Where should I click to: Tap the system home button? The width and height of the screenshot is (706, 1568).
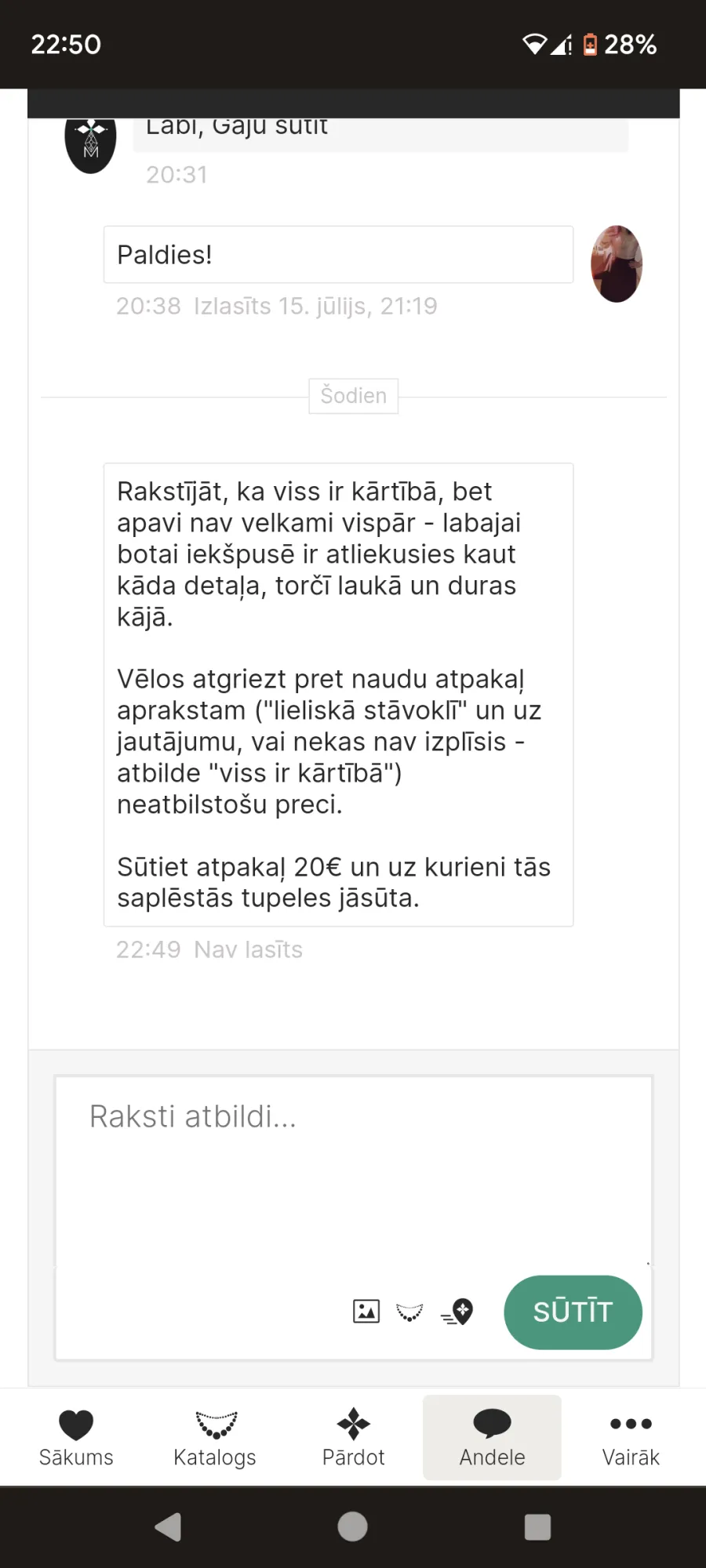tap(352, 1526)
